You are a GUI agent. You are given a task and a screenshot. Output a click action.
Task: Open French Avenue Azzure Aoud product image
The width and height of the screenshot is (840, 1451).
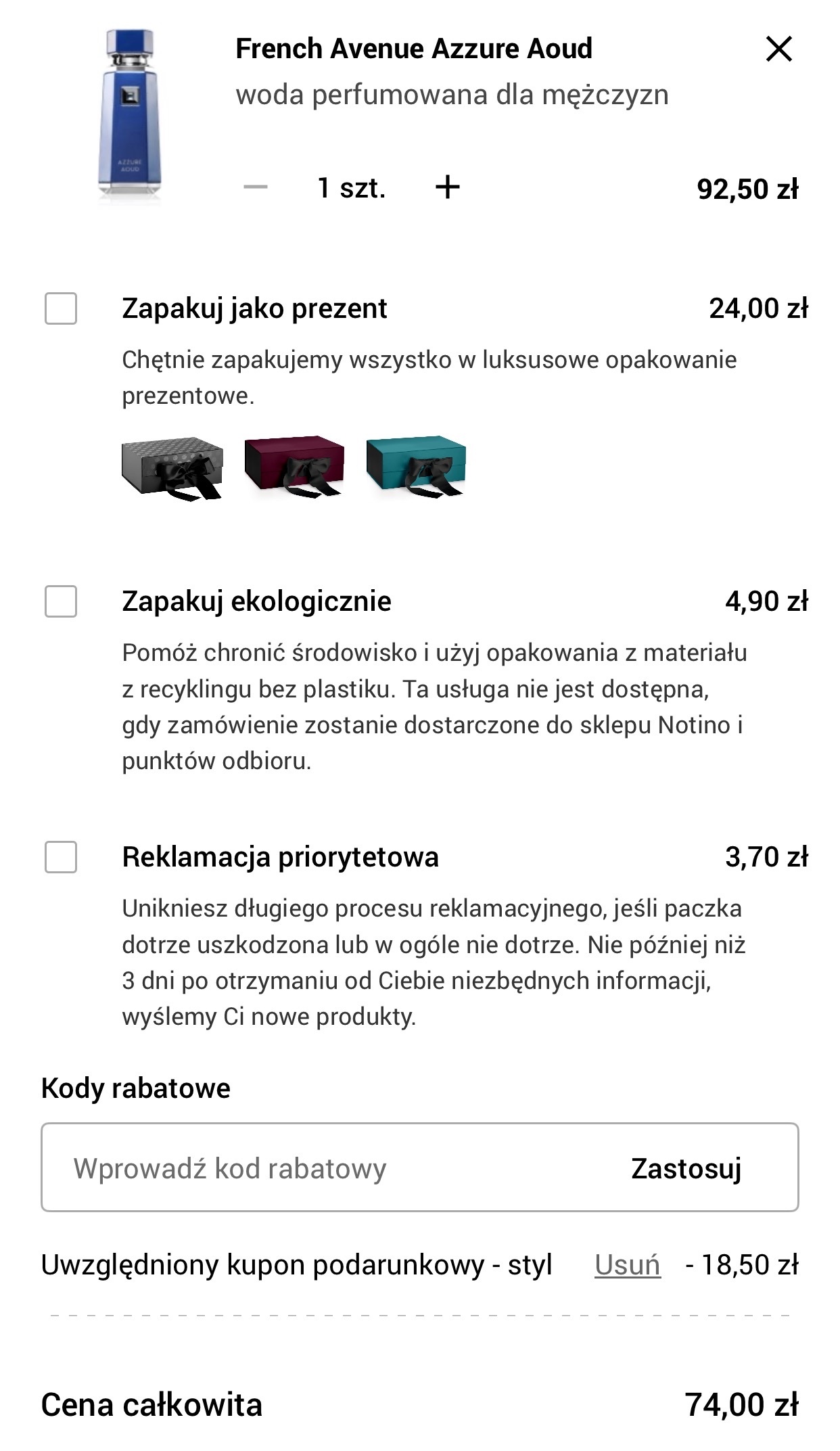[x=130, y=116]
